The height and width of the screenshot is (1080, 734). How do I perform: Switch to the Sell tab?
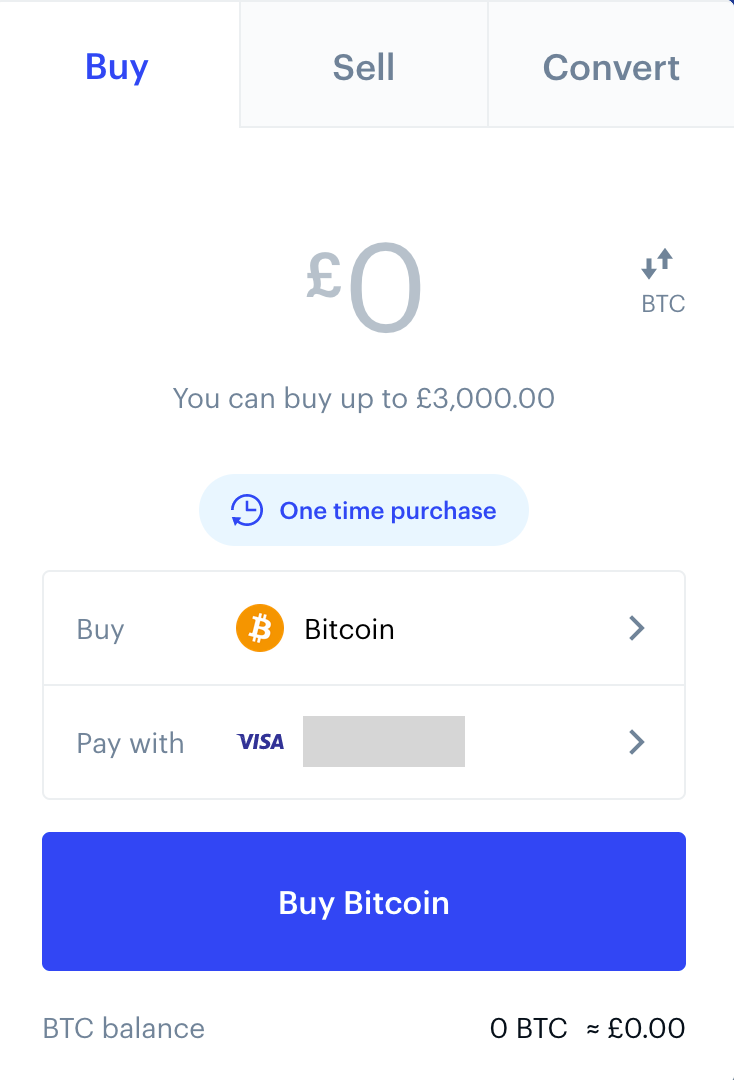point(363,67)
